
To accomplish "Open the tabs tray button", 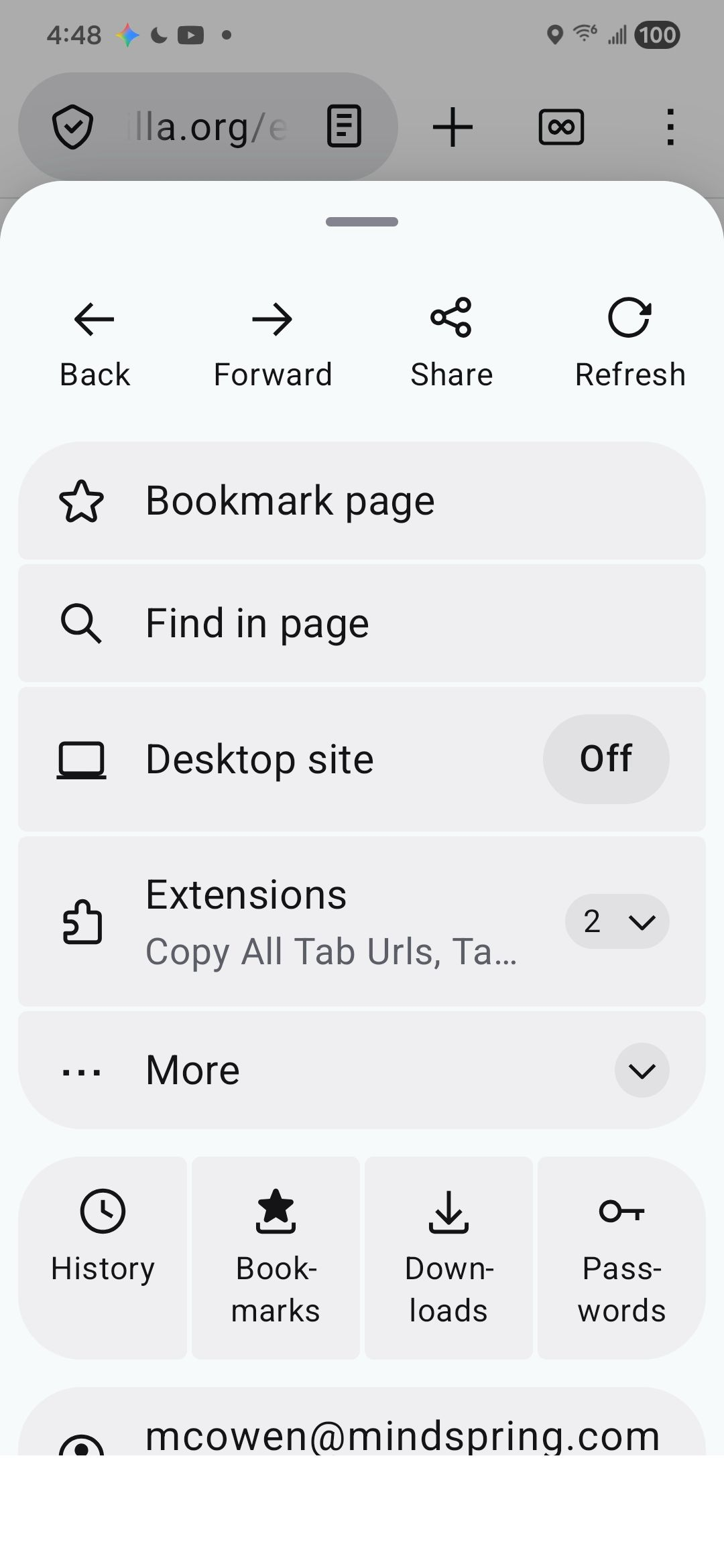I will tap(561, 127).
